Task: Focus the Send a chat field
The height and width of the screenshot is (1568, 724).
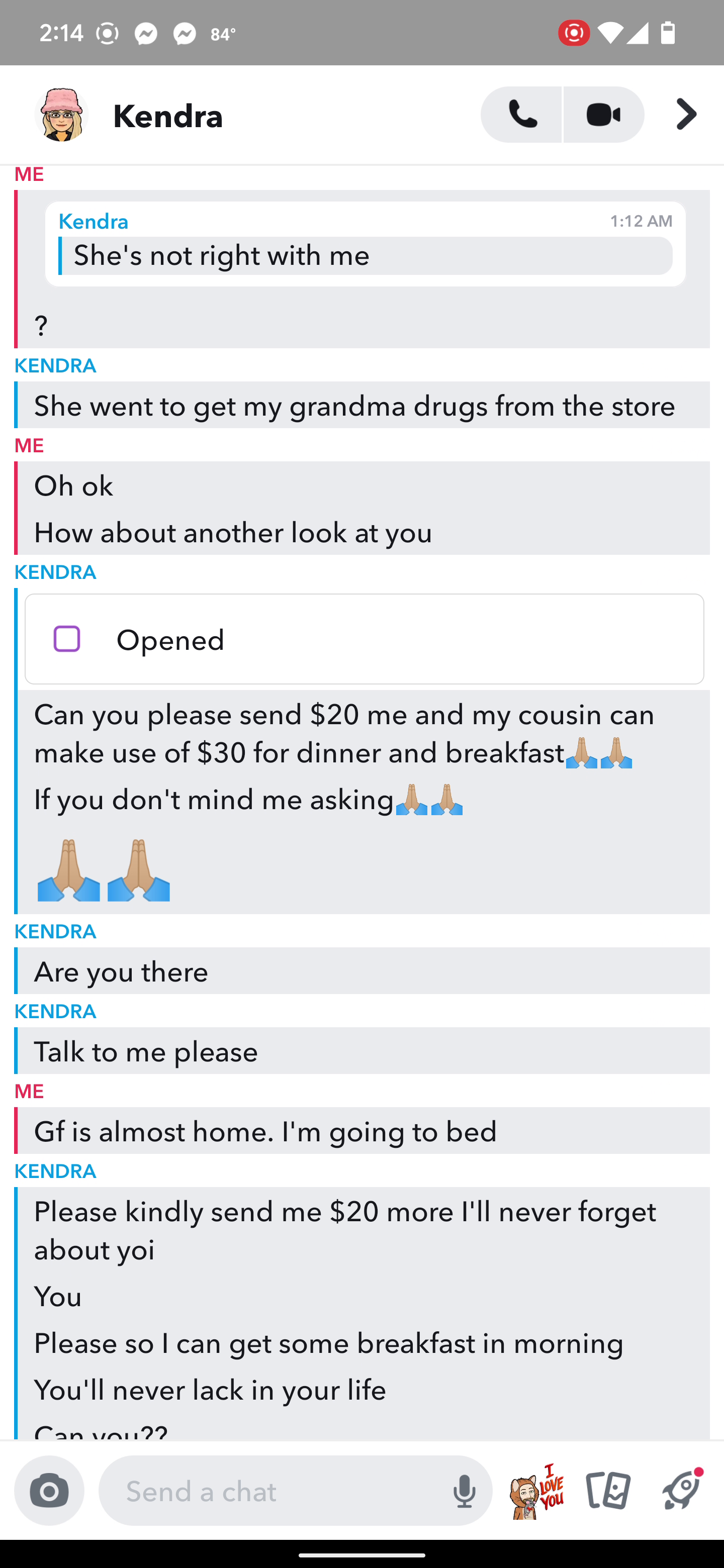Action: click(280, 1491)
